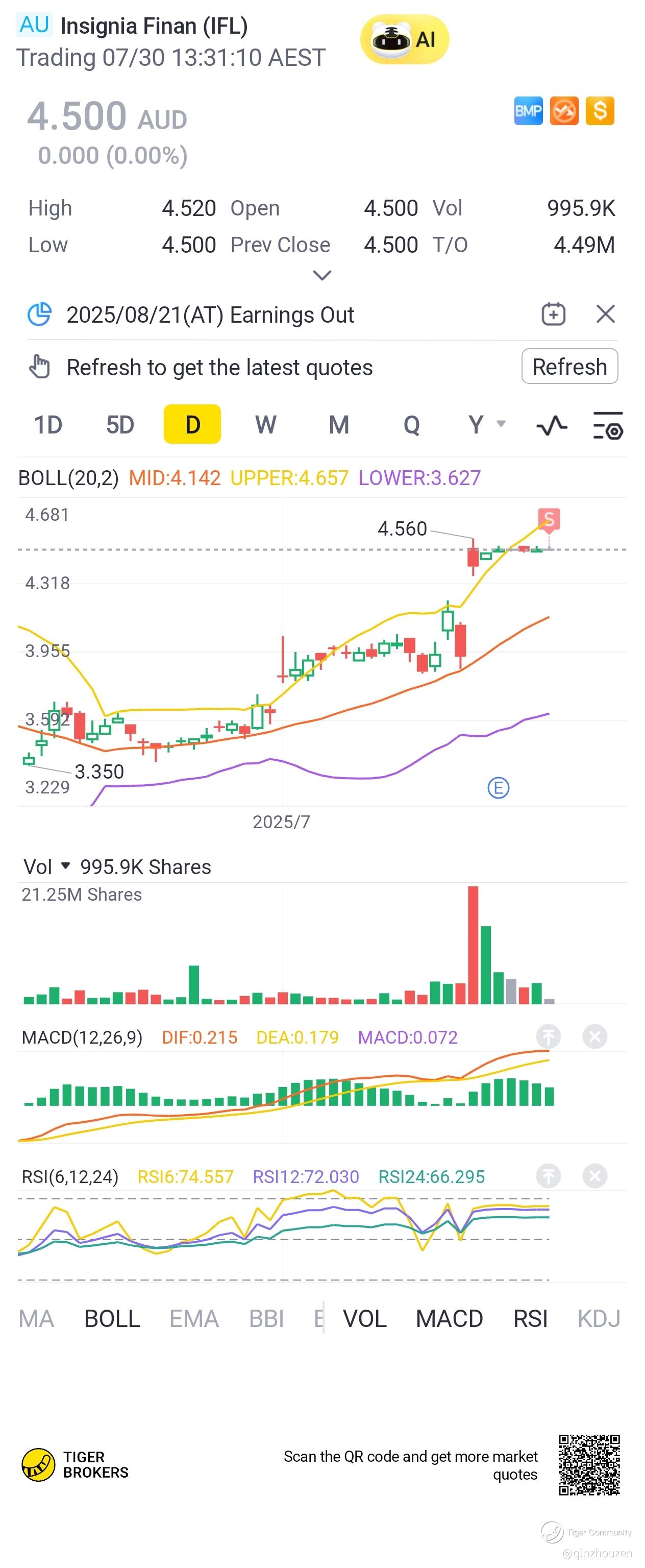Select the Q quarterly chart
Screen dimensions: 645x1568
[411, 424]
